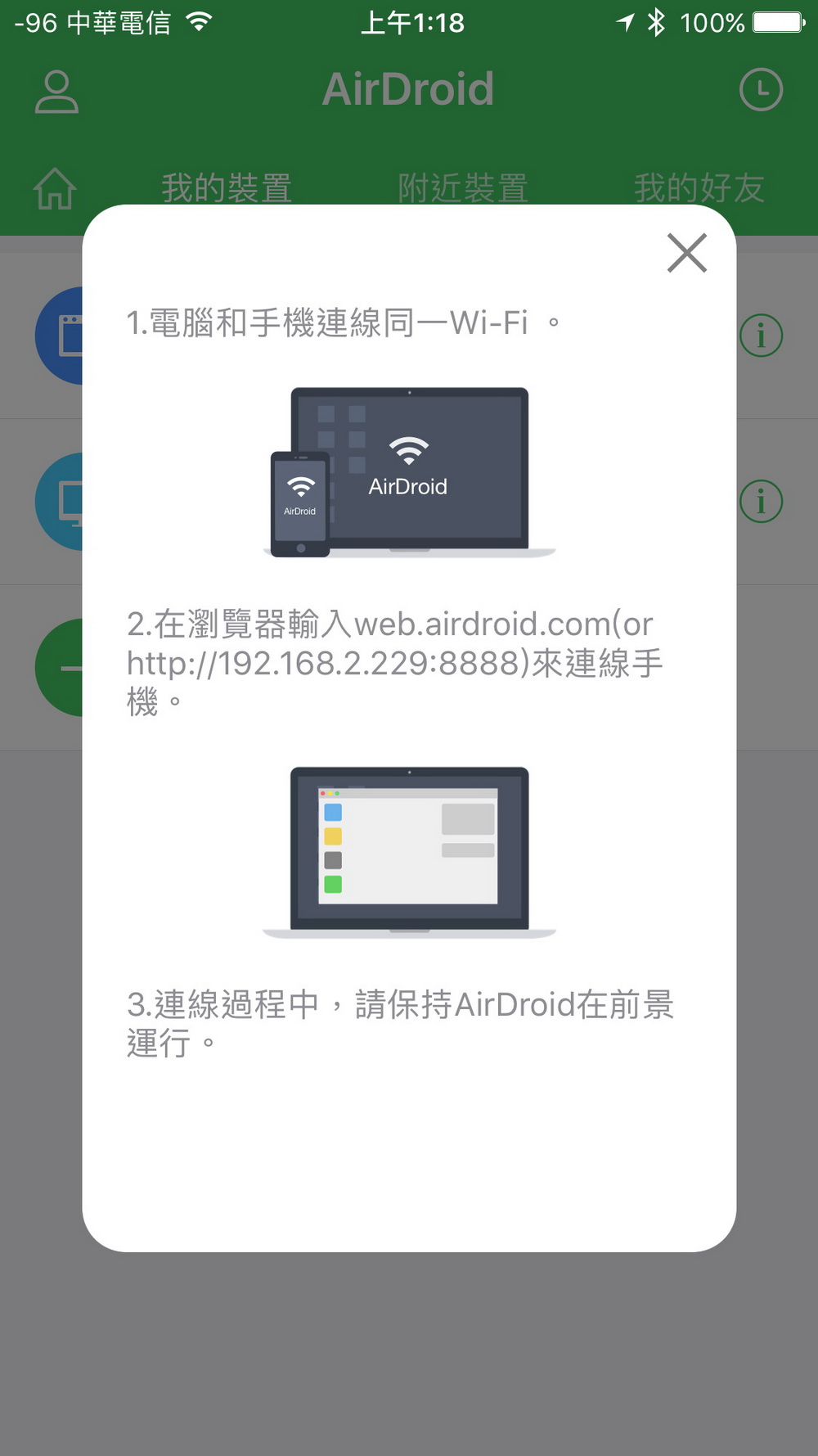818x1456 pixels.
Task: Tap the phone and computer Wi-Fi illustration
Action: coord(409,471)
